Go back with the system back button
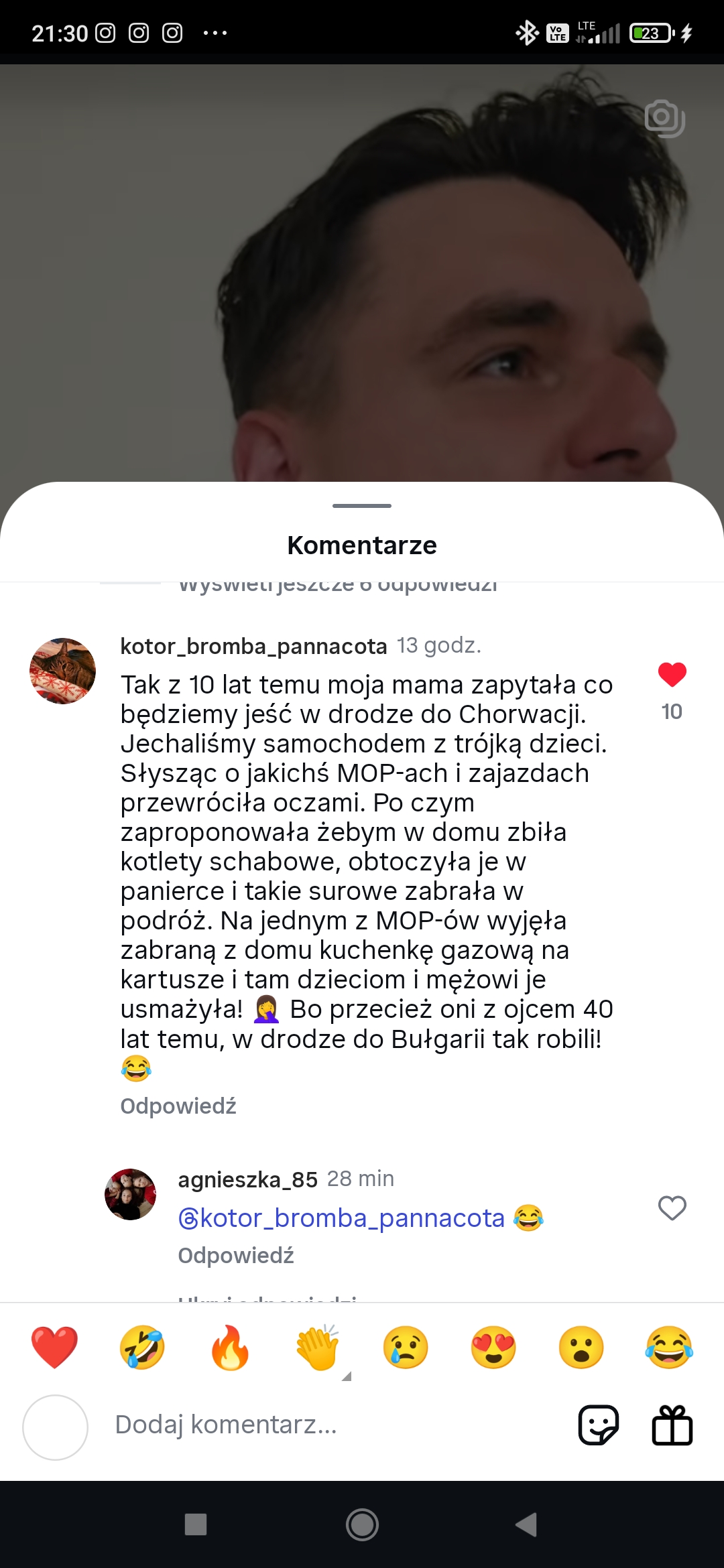The height and width of the screenshot is (1568, 724). click(x=527, y=1524)
